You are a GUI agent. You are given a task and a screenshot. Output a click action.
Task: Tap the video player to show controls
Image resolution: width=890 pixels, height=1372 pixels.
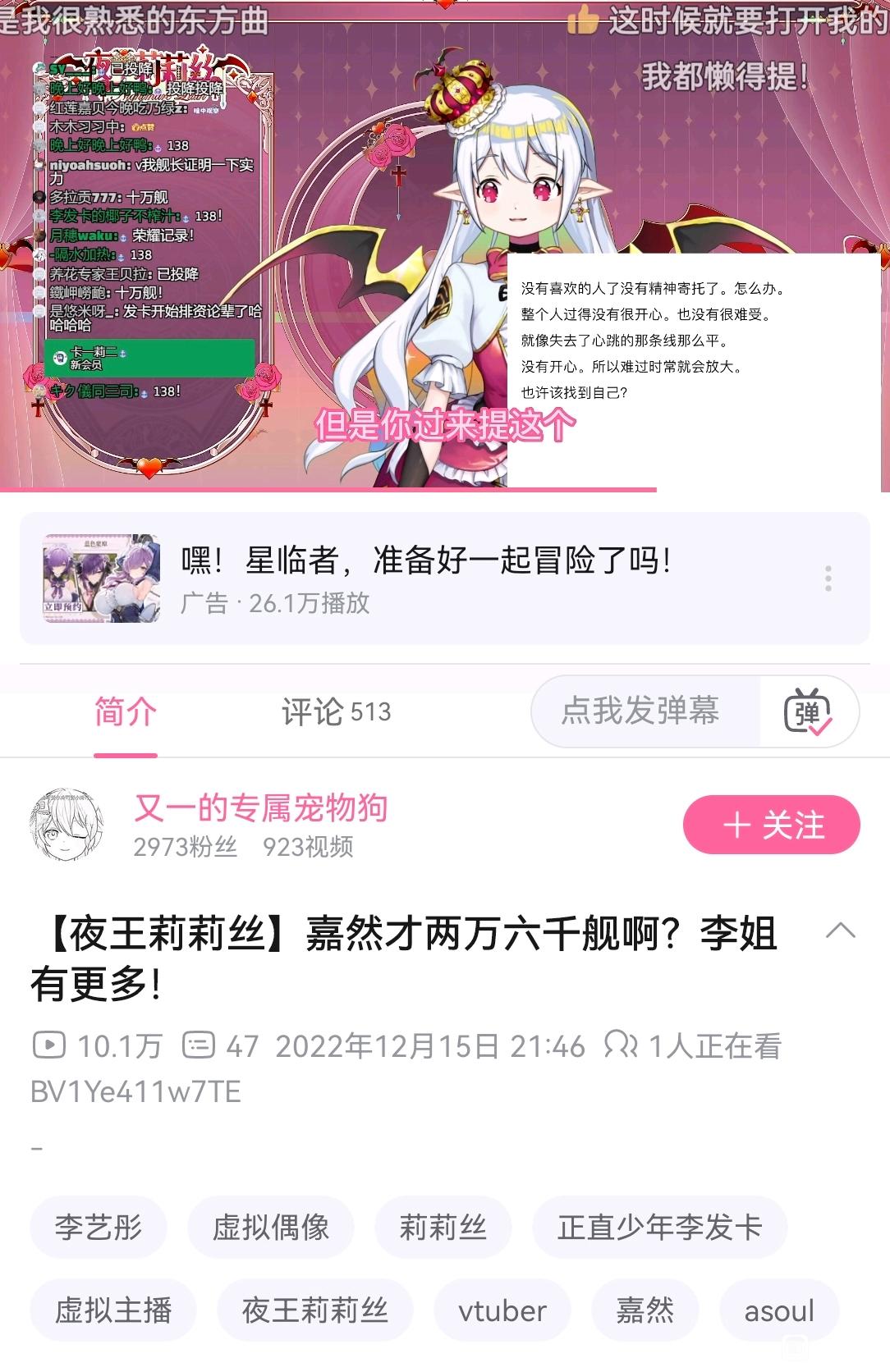(x=444, y=245)
